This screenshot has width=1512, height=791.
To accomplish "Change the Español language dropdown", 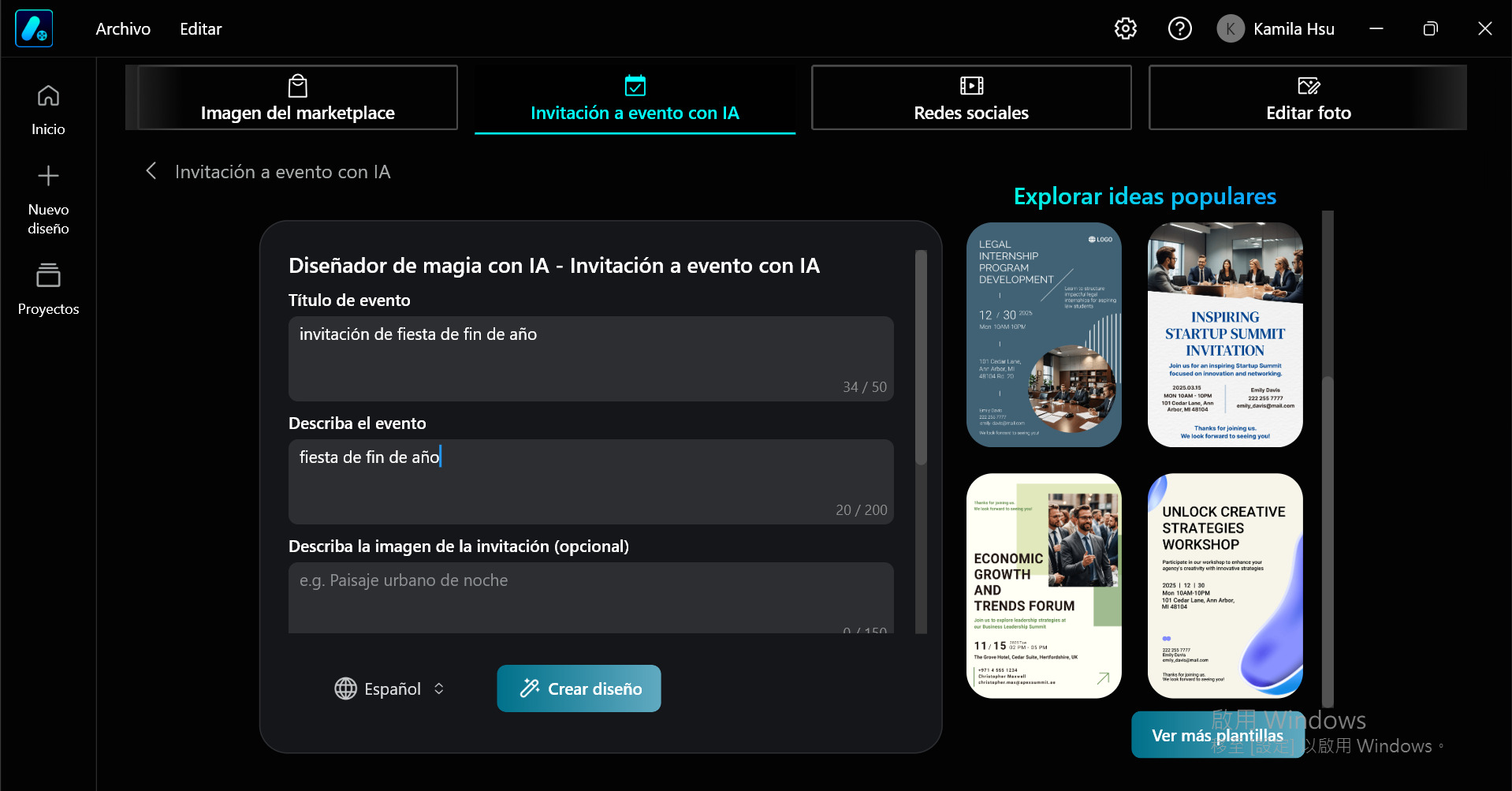I will [x=391, y=688].
